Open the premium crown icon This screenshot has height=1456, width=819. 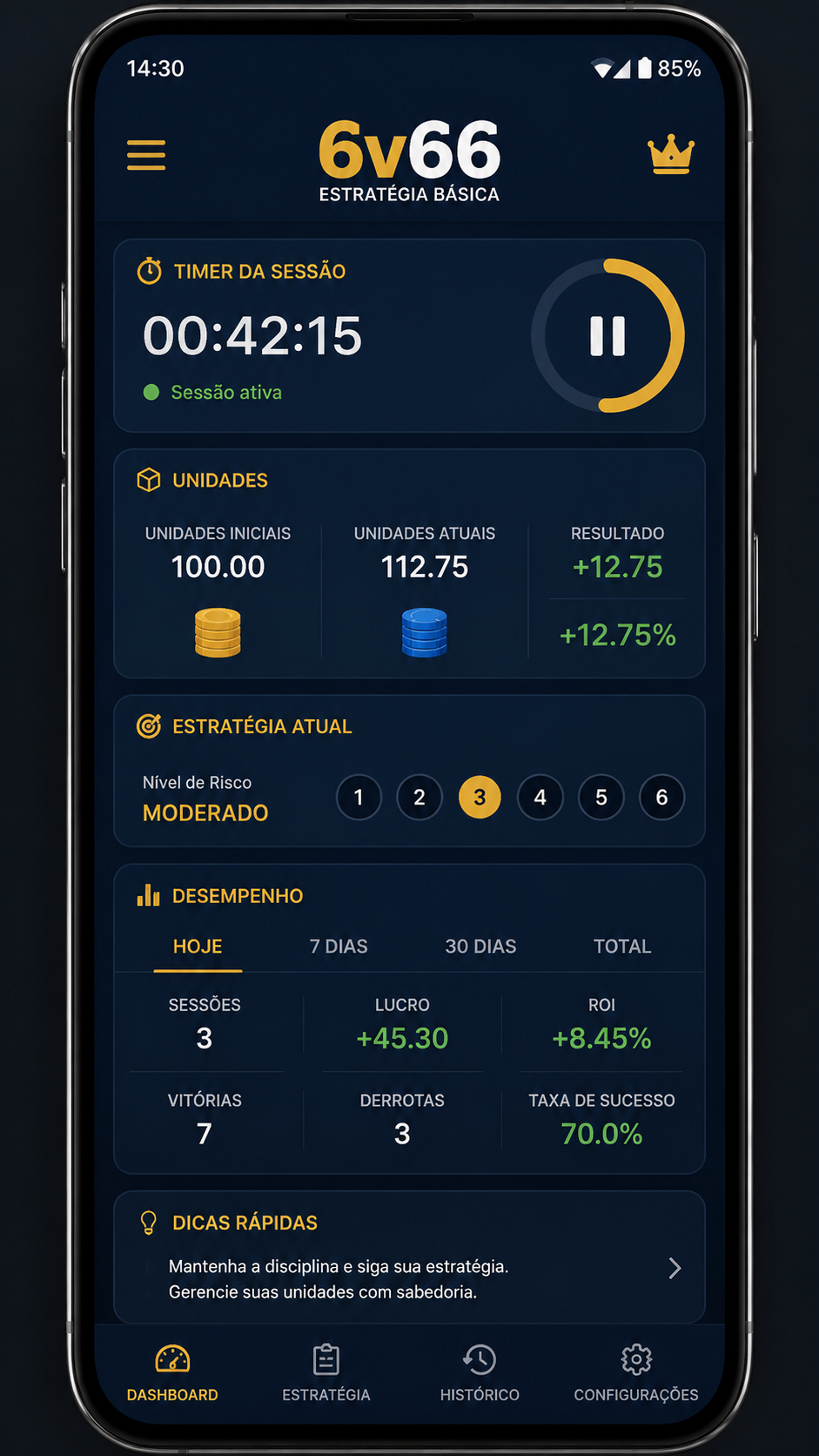(x=671, y=156)
